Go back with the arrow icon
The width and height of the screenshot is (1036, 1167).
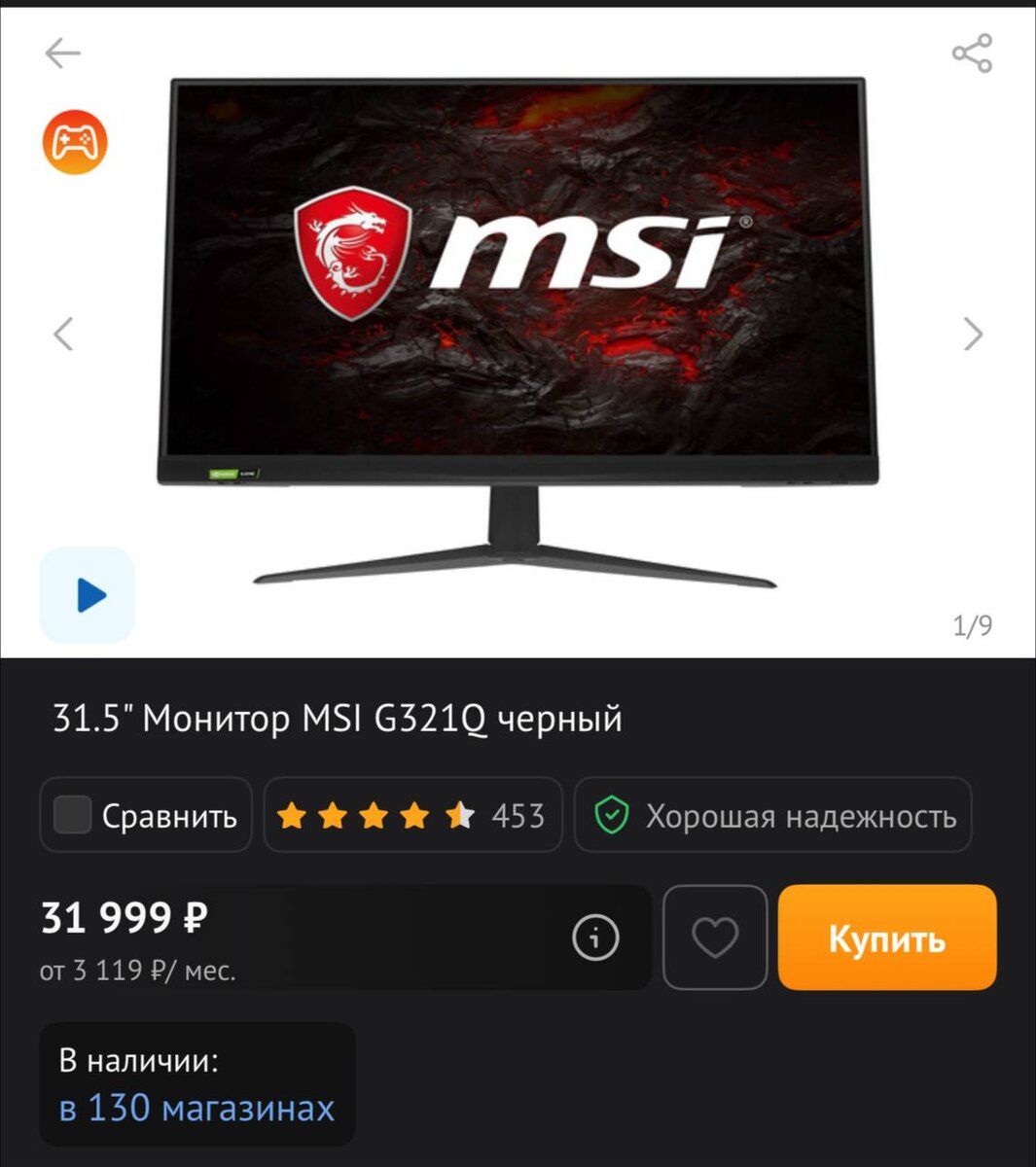[62, 53]
